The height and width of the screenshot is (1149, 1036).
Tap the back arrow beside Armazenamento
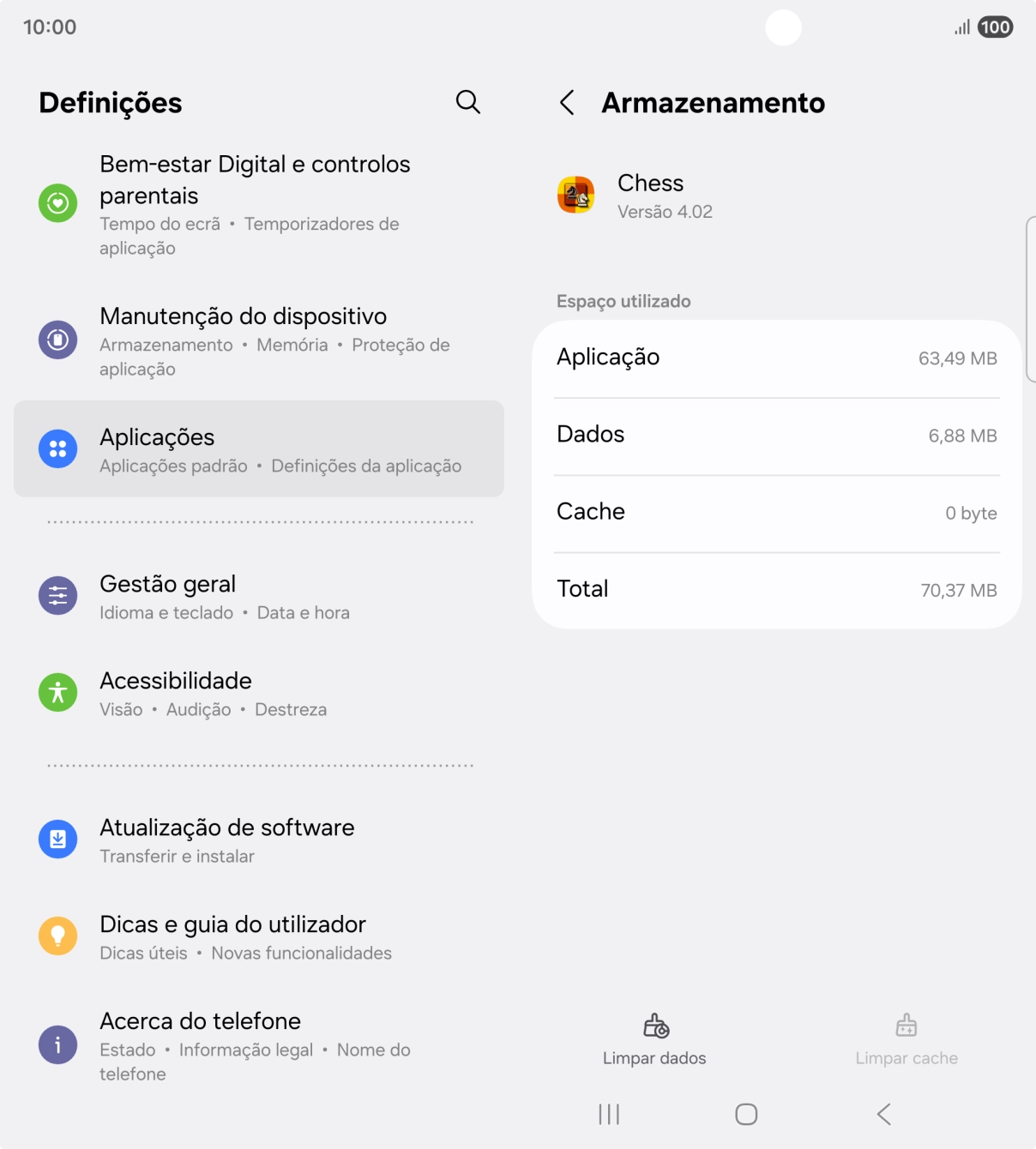567,101
